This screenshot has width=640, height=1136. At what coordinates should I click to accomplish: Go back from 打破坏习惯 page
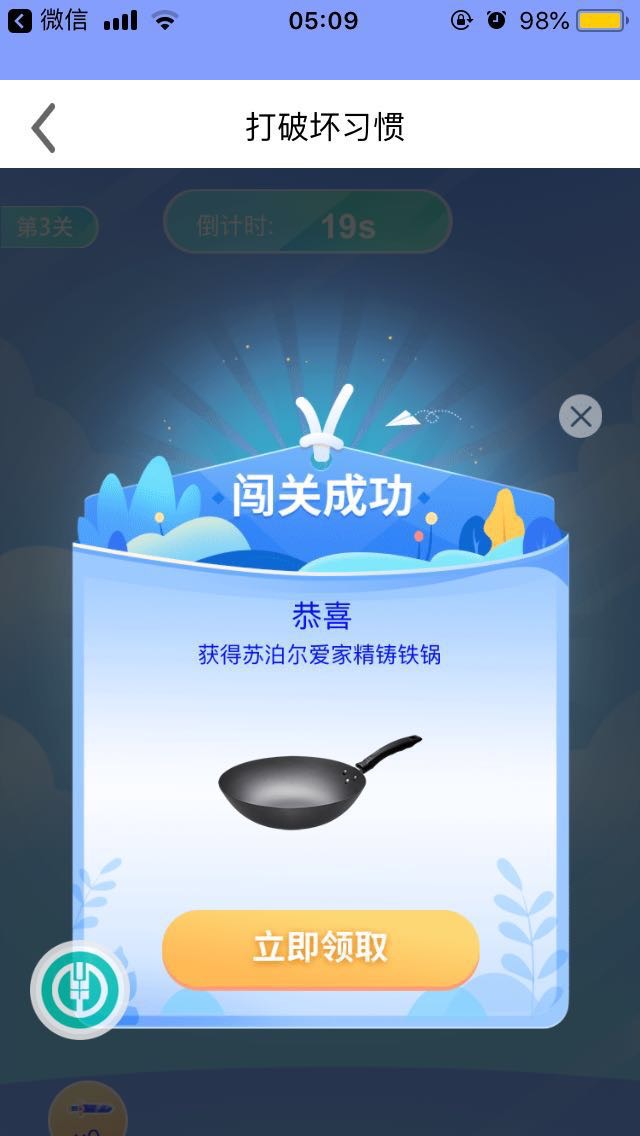(43, 127)
